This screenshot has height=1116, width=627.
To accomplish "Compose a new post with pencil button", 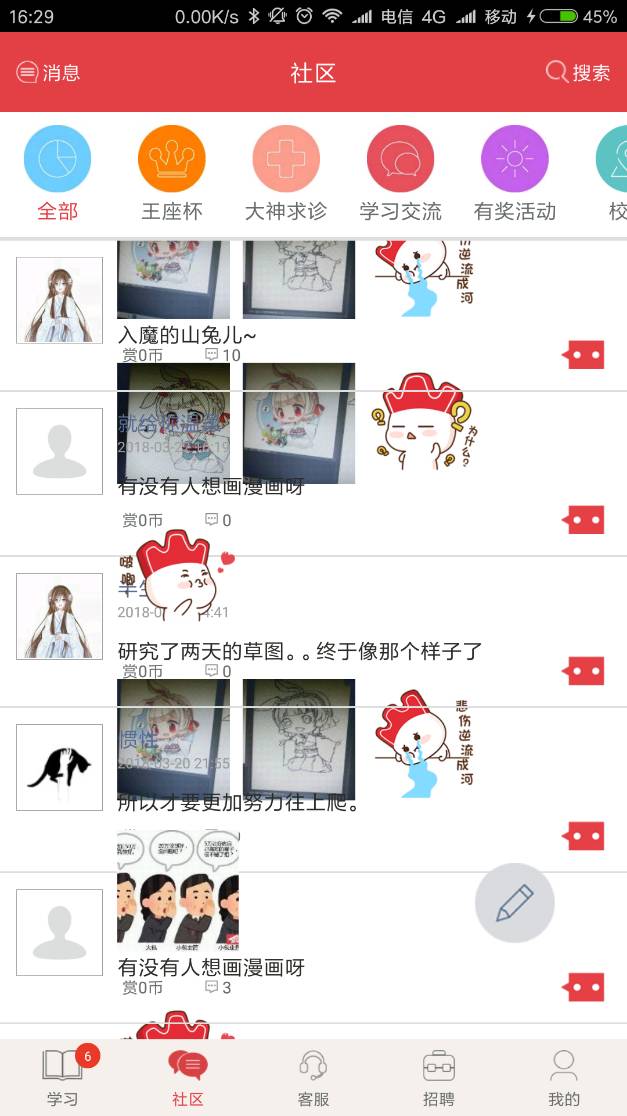I will (x=514, y=902).
